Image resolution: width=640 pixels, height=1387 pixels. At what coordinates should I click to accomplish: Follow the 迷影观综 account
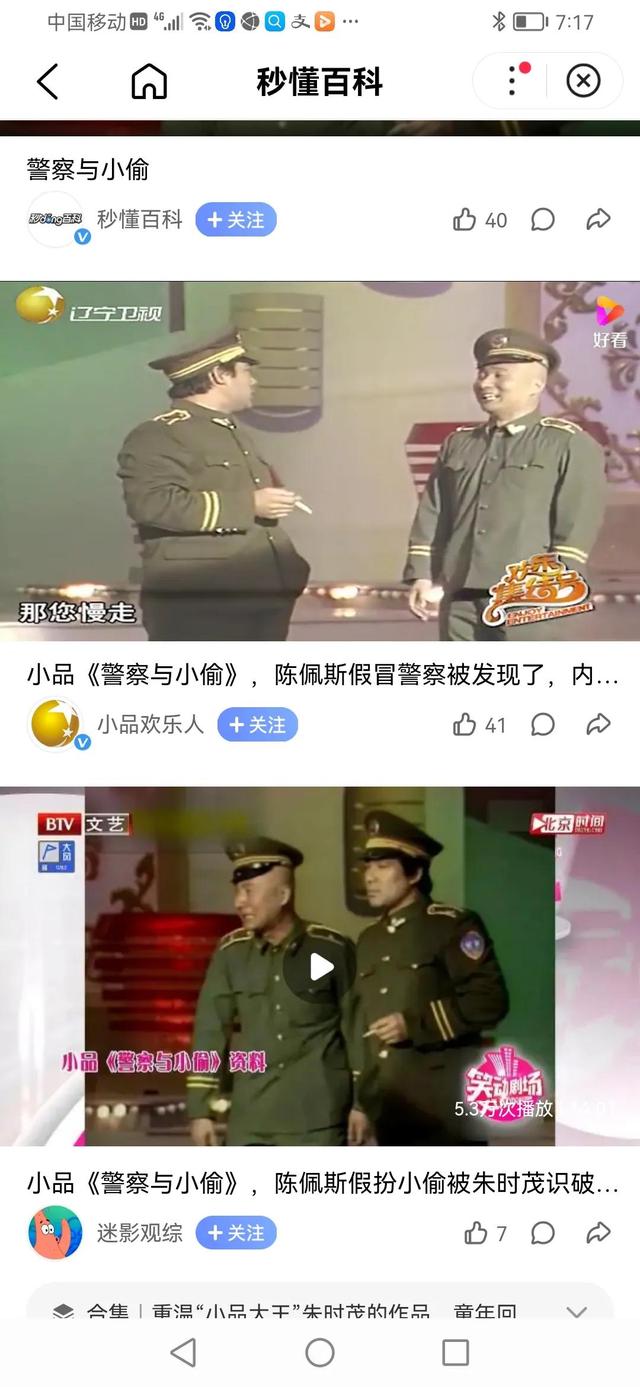[236, 1233]
